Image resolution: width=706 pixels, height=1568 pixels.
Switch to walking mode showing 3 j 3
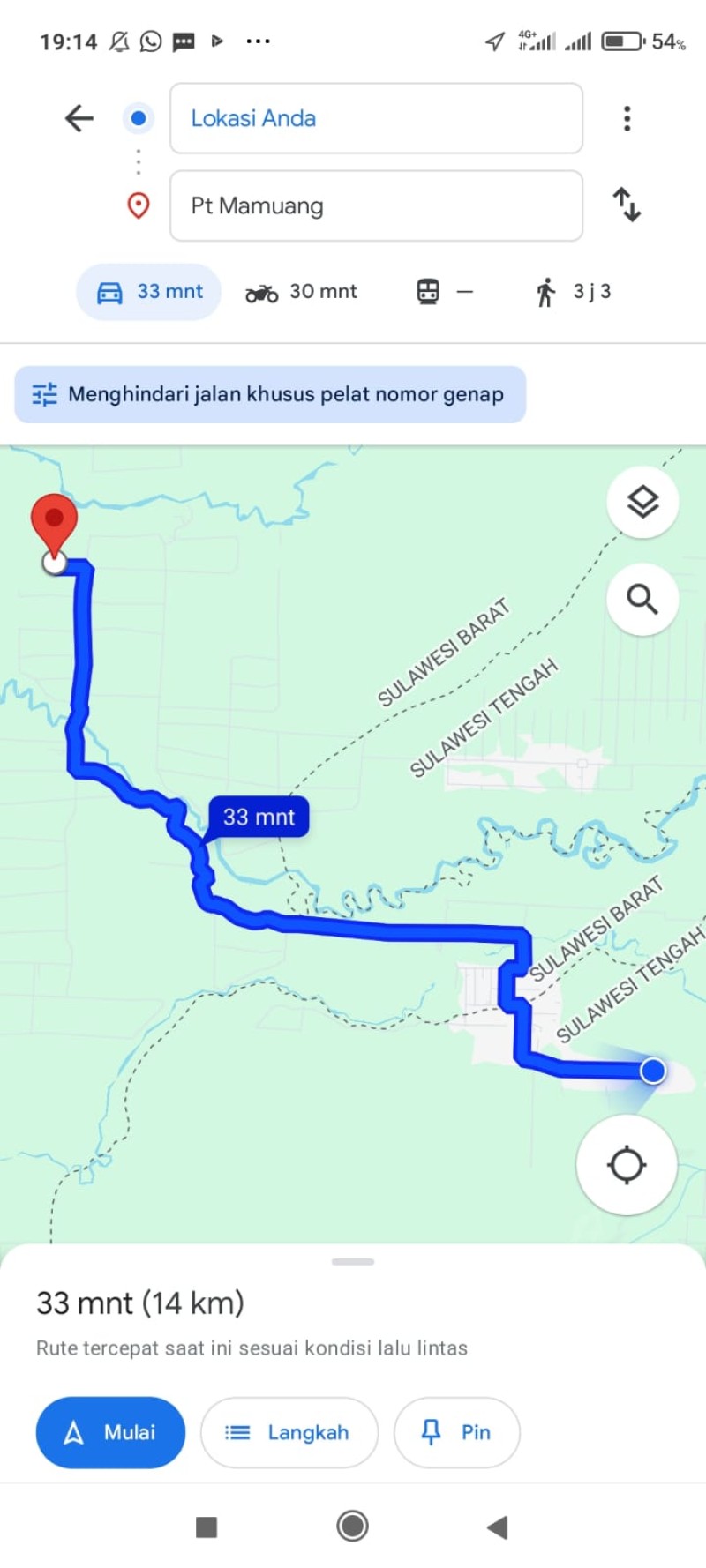574,292
